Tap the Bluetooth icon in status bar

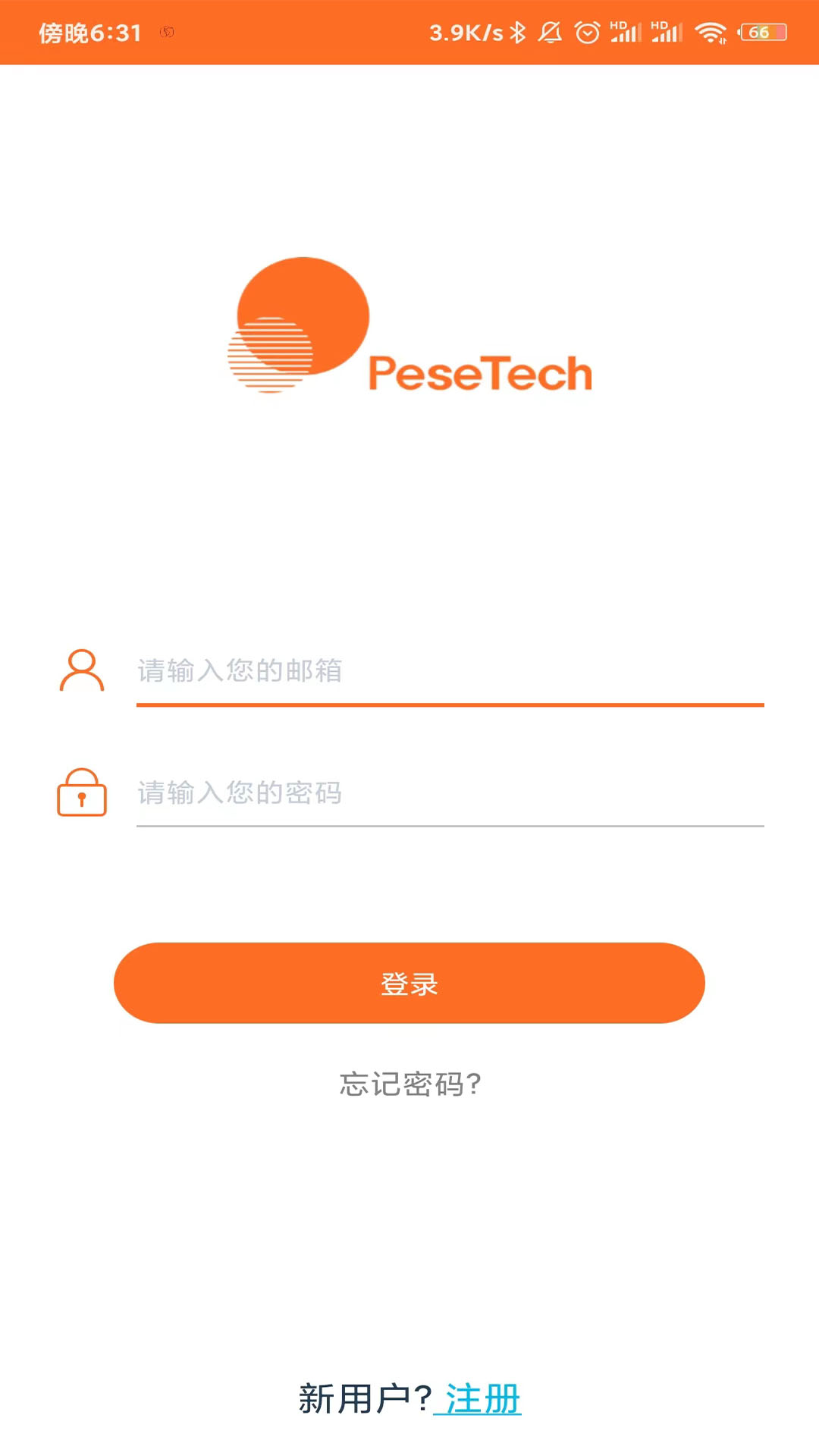click(x=518, y=31)
